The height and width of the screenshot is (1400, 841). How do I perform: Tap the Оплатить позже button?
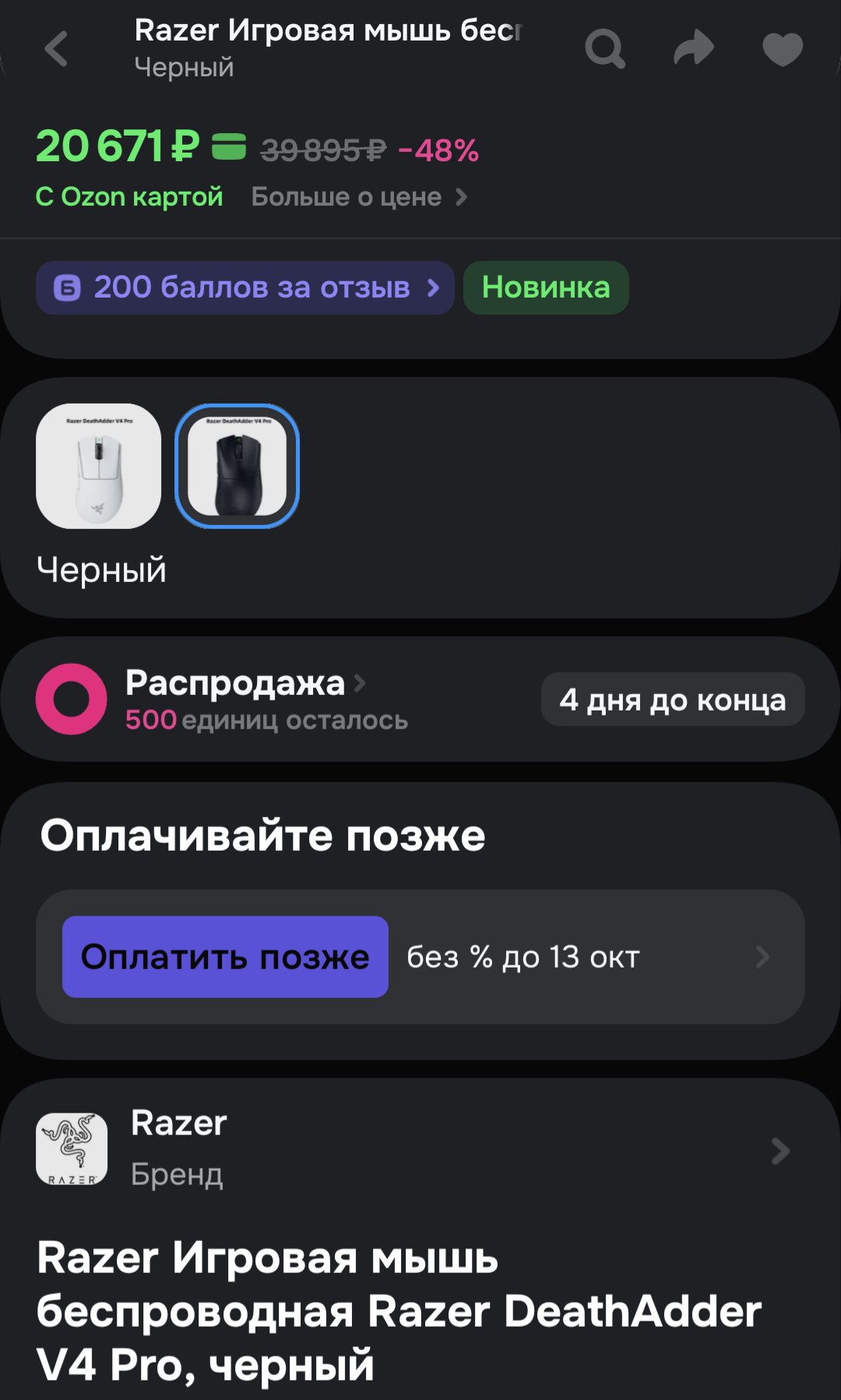(225, 957)
